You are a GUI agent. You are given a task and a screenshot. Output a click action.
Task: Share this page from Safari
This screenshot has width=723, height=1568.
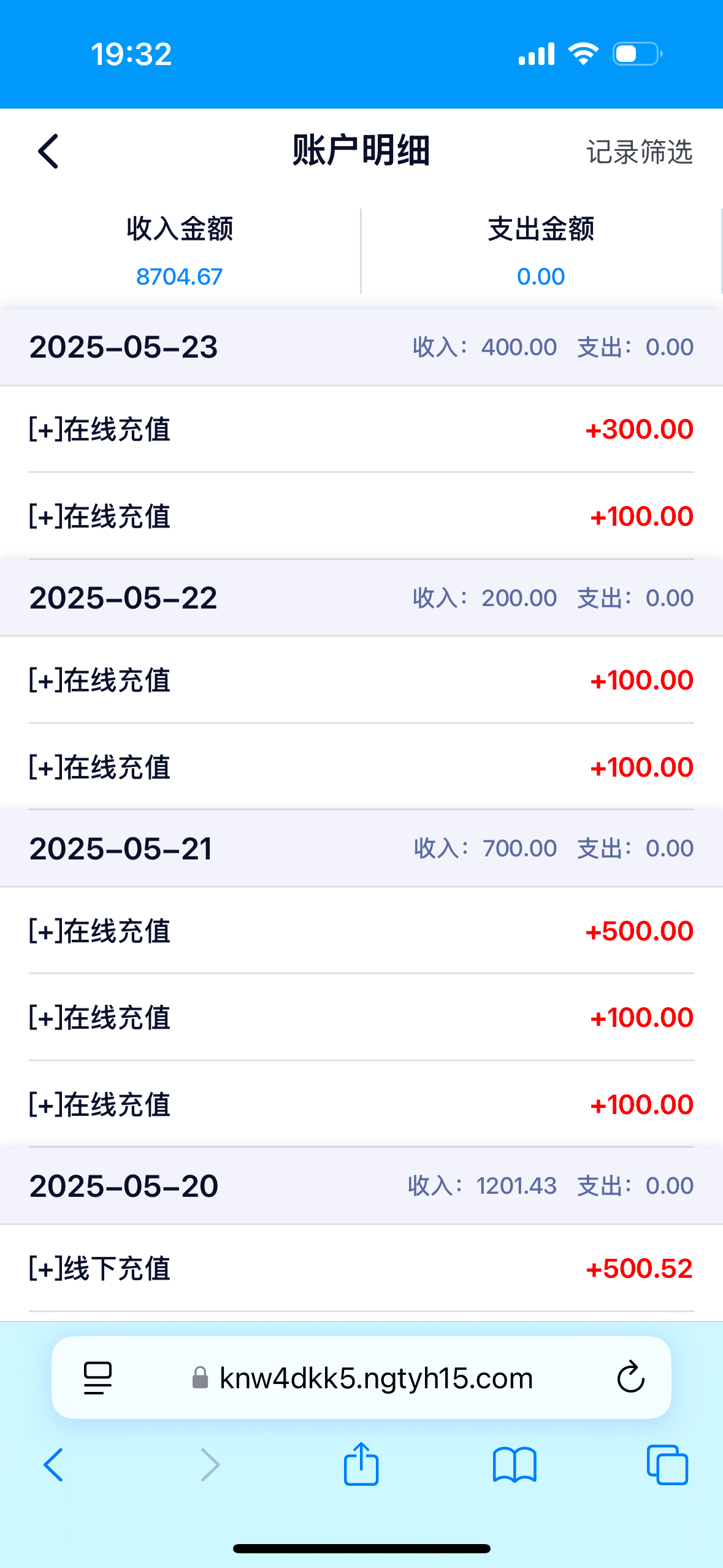click(x=361, y=1465)
